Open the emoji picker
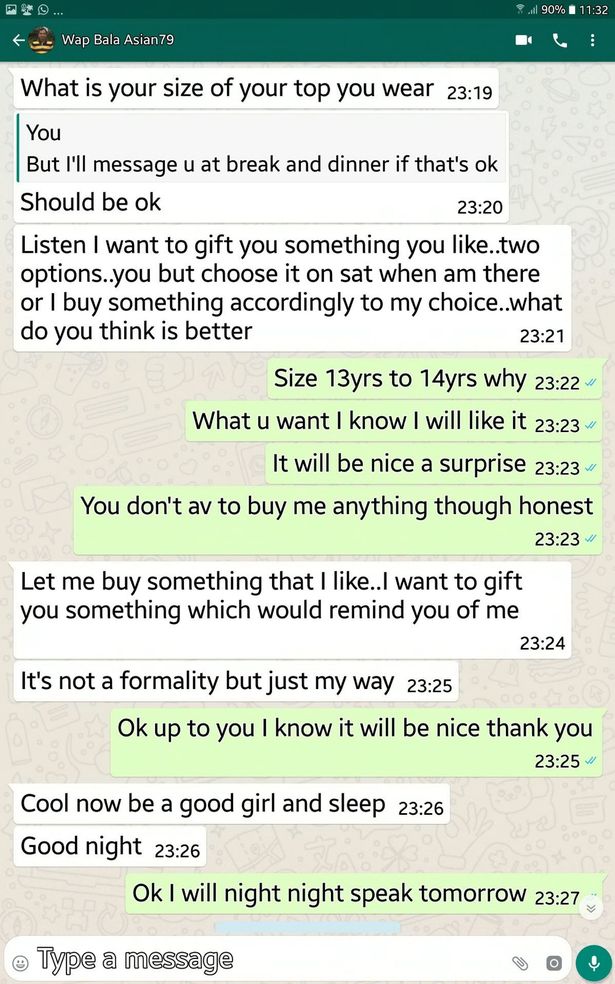Image resolution: width=615 pixels, height=984 pixels. tap(20, 962)
